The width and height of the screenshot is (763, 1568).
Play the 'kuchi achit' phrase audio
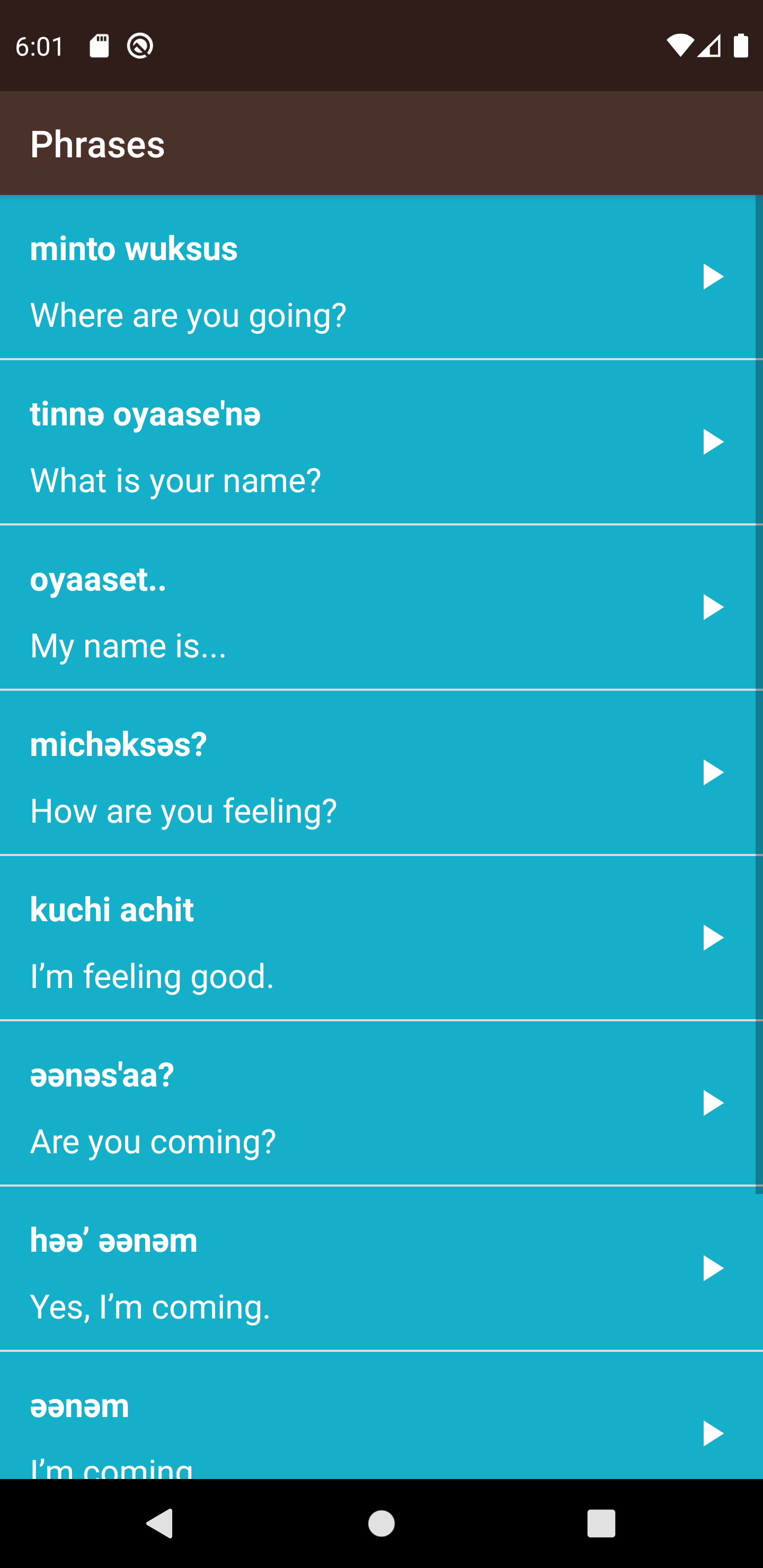click(x=713, y=938)
